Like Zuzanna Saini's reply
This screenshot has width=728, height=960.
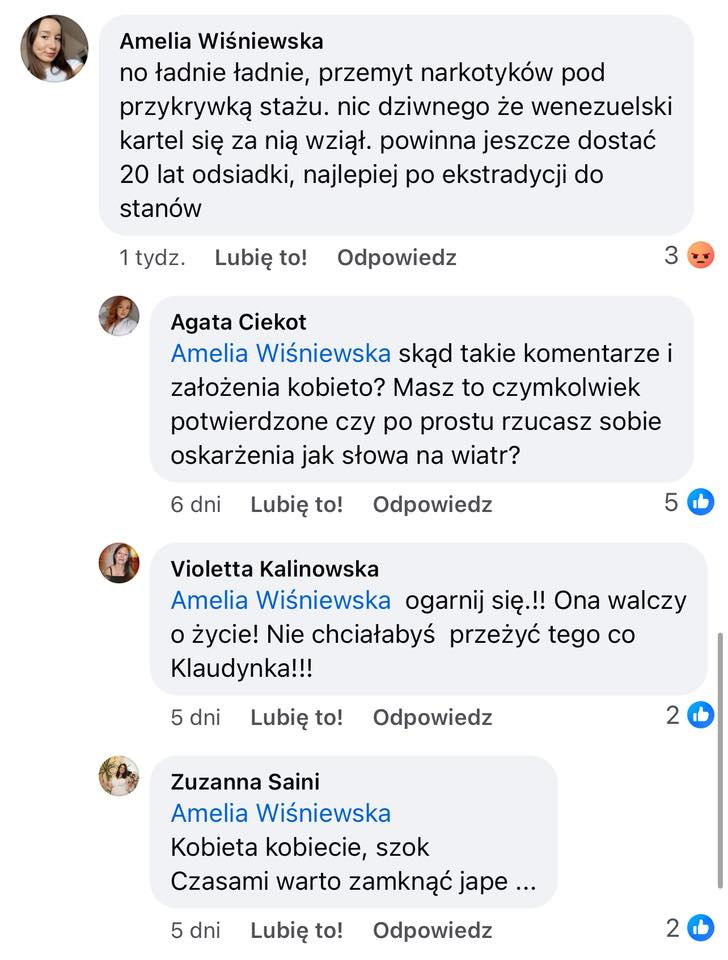click(296, 930)
